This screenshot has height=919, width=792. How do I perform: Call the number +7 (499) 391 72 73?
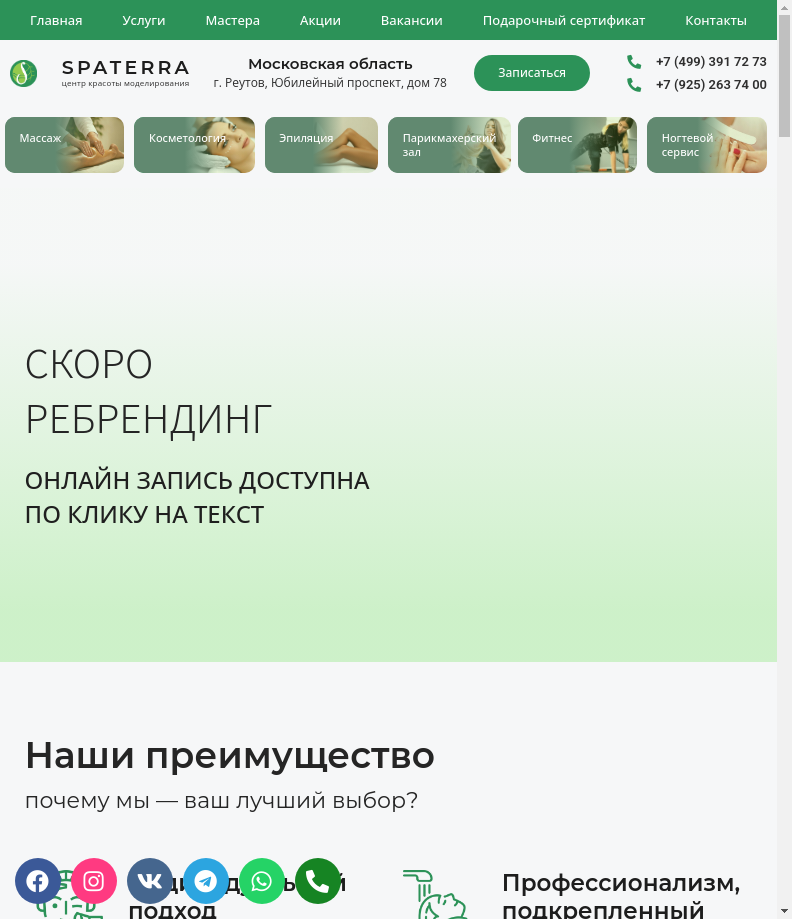(710, 62)
